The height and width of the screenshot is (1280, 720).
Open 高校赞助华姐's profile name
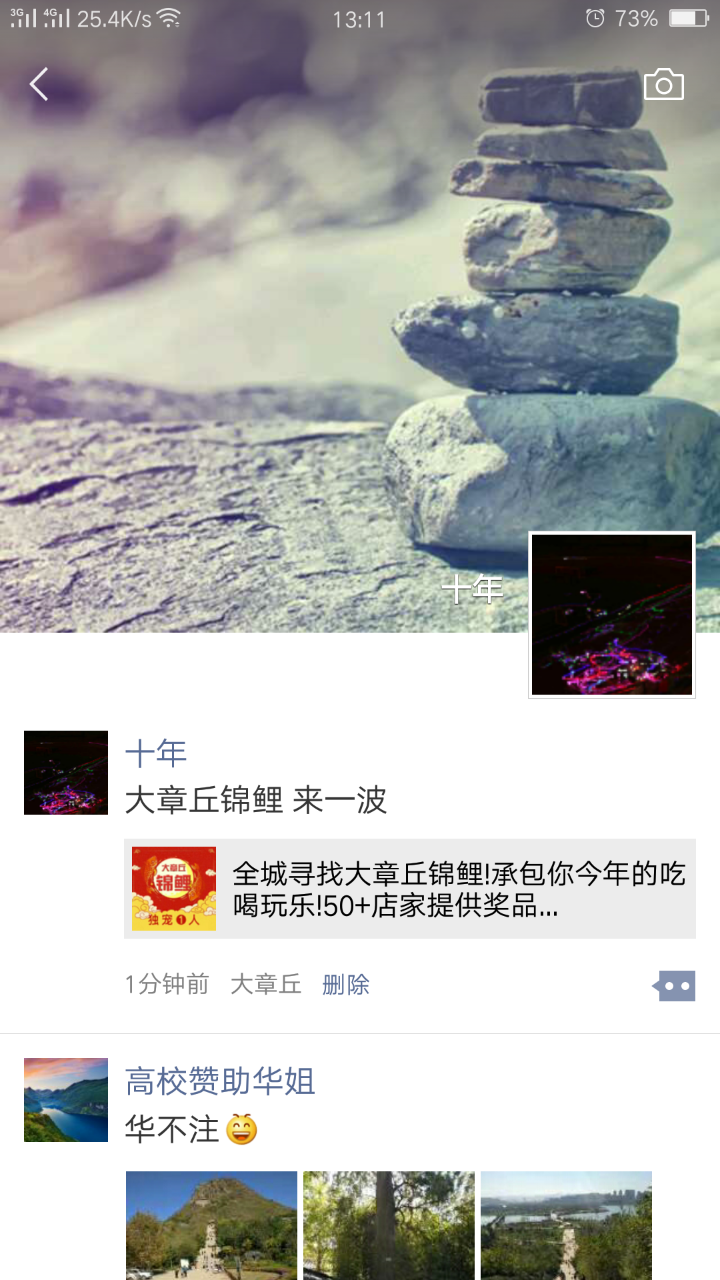pyautogui.click(x=220, y=1081)
